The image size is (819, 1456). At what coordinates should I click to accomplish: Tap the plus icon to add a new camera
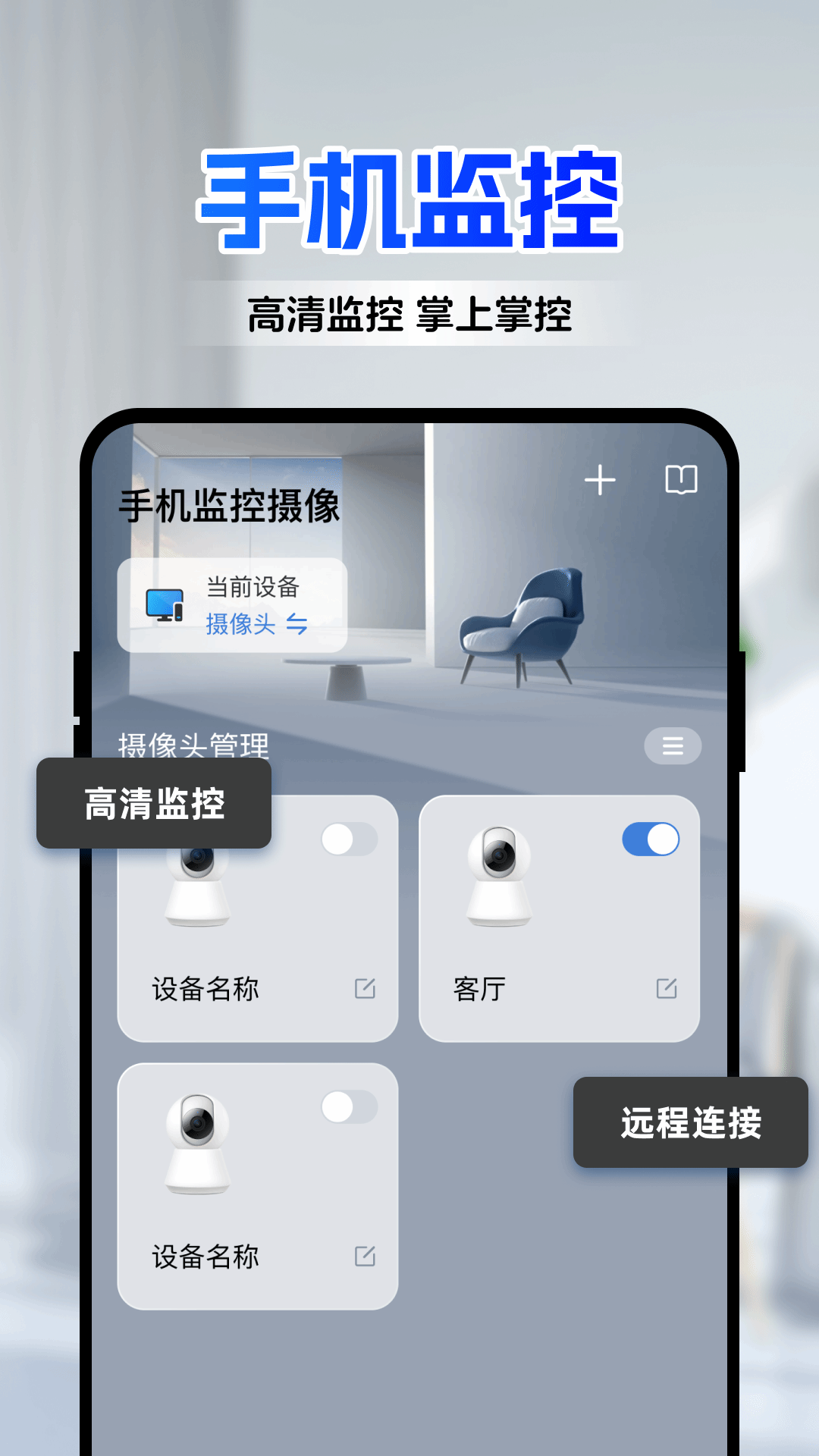tap(601, 480)
